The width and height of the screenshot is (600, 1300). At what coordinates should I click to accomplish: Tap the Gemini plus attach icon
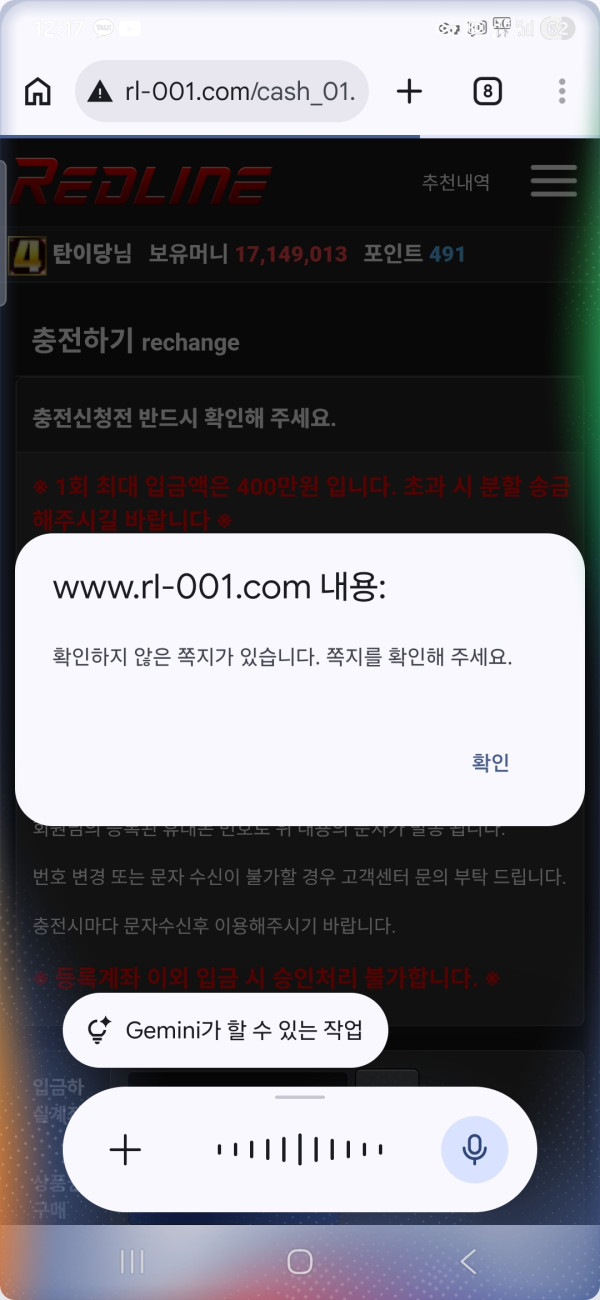pyautogui.click(x=125, y=1150)
